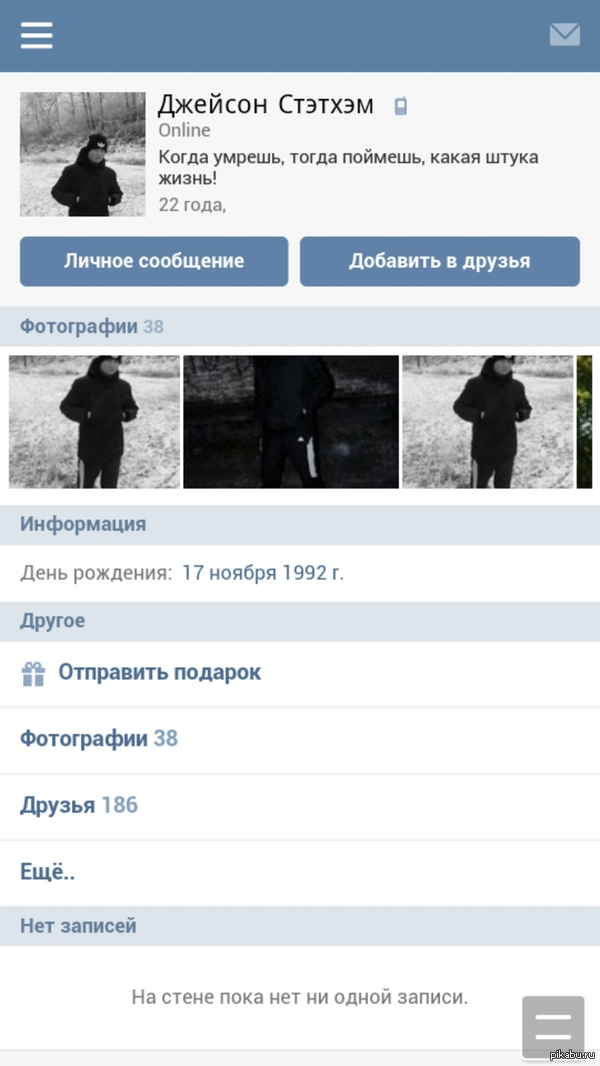The height and width of the screenshot is (1066, 600).
Task: Open the dark middle photo
Action: 290,421
